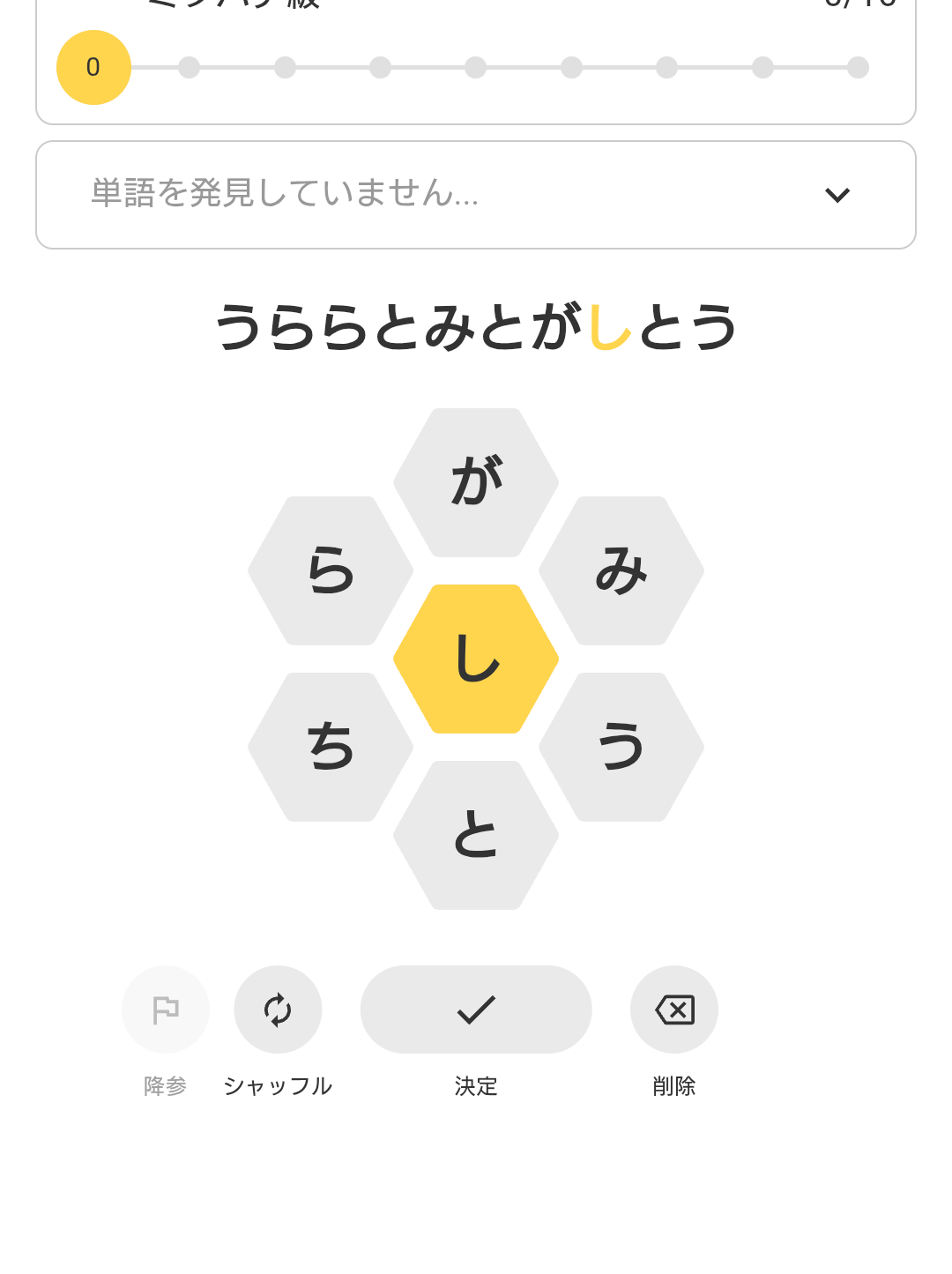
Task: Delete the last letter with 削除
Action: [x=674, y=1010]
